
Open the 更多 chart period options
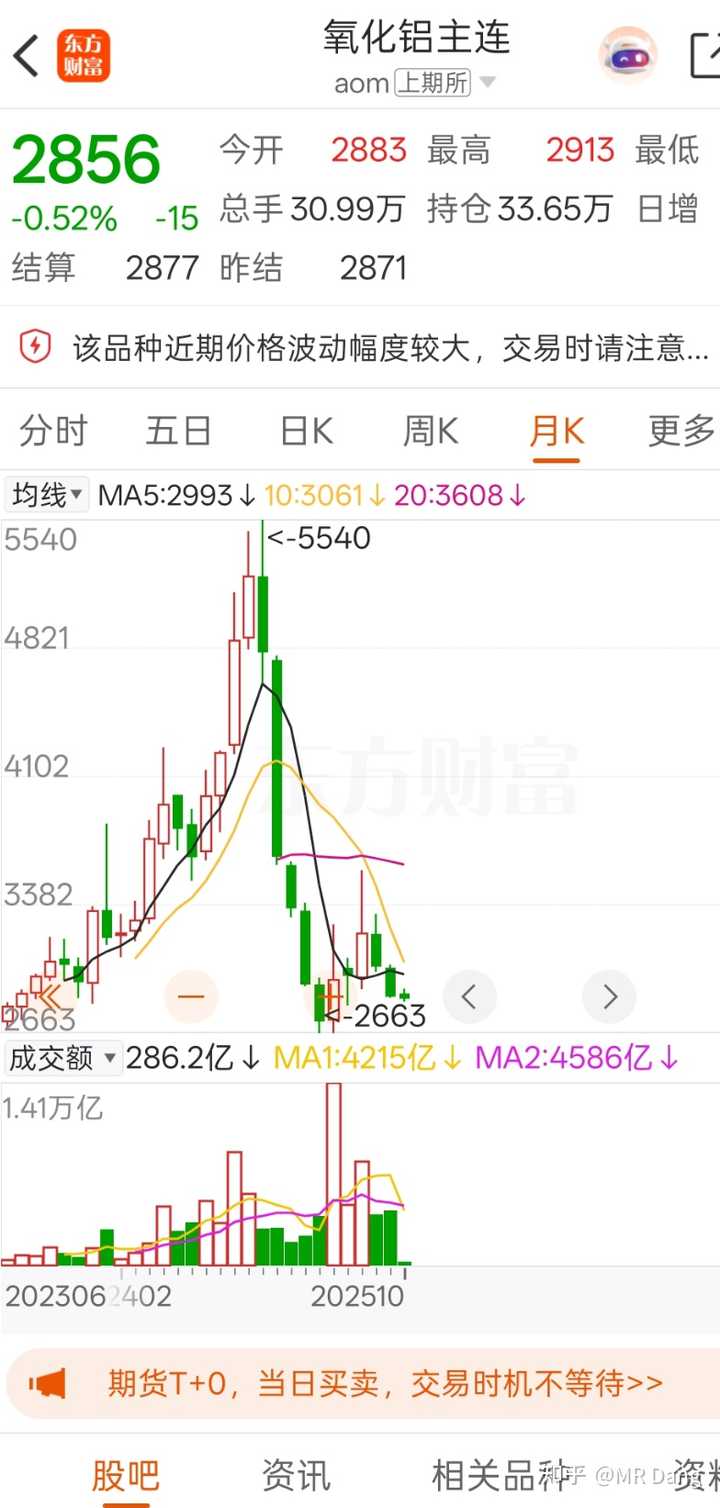[x=681, y=431]
